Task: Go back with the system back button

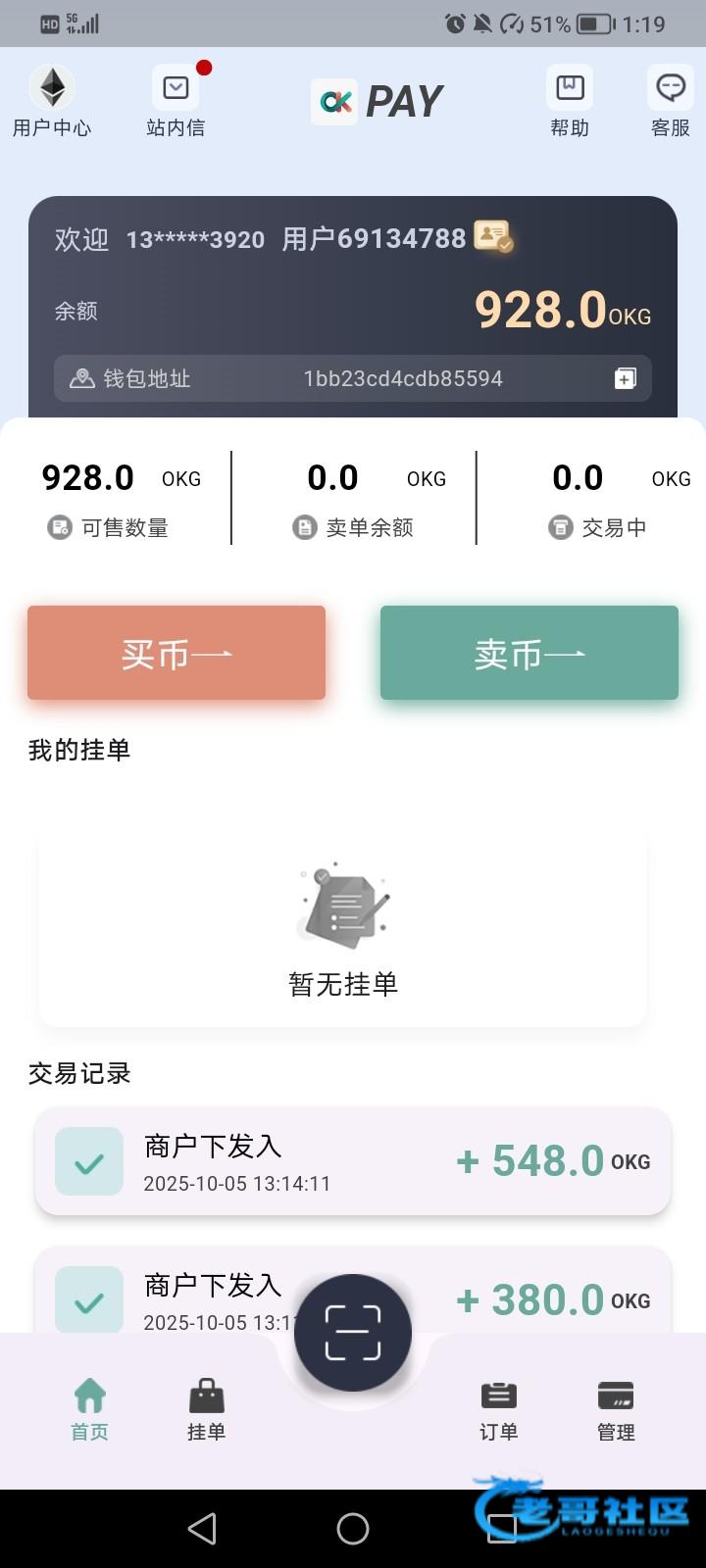Action: click(202, 1529)
